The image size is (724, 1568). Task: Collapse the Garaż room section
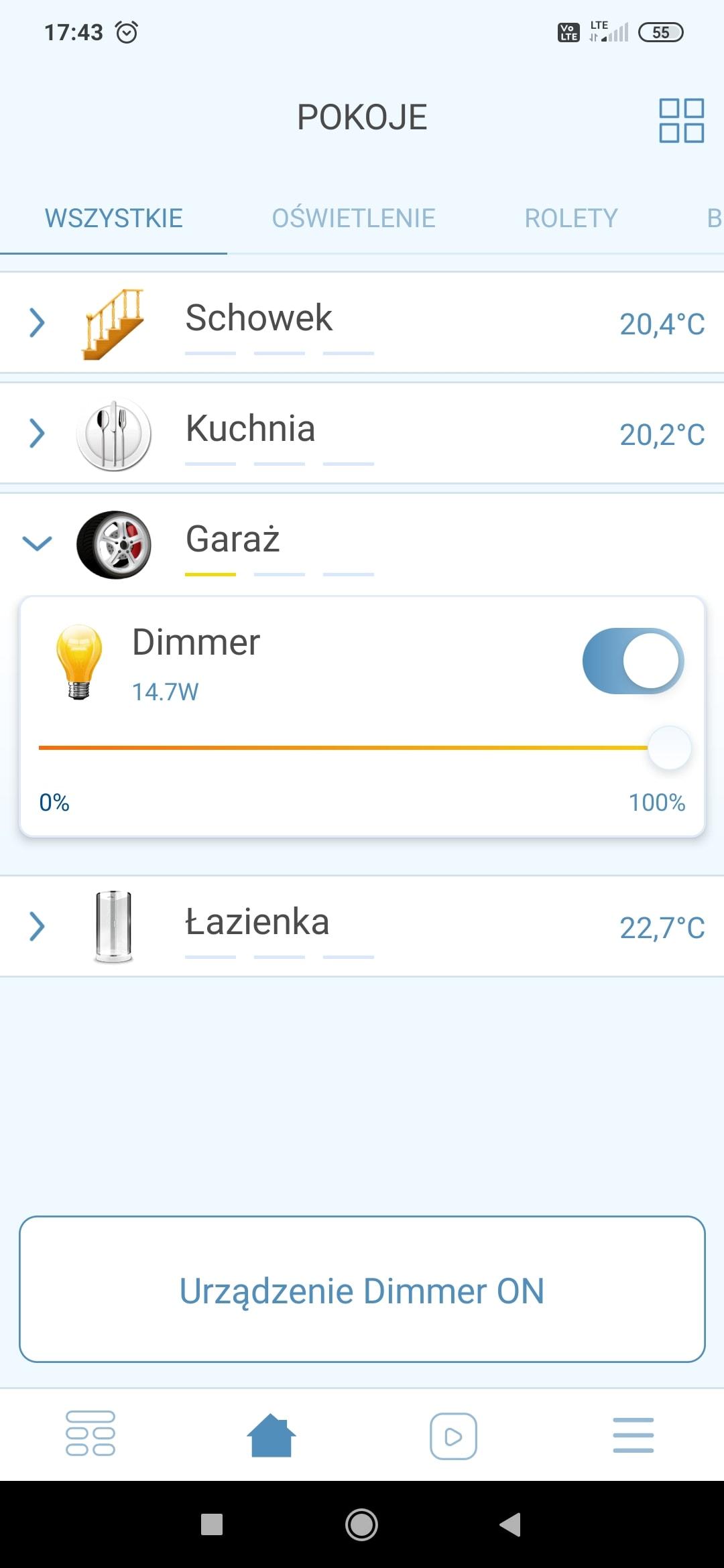click(37, 541)
